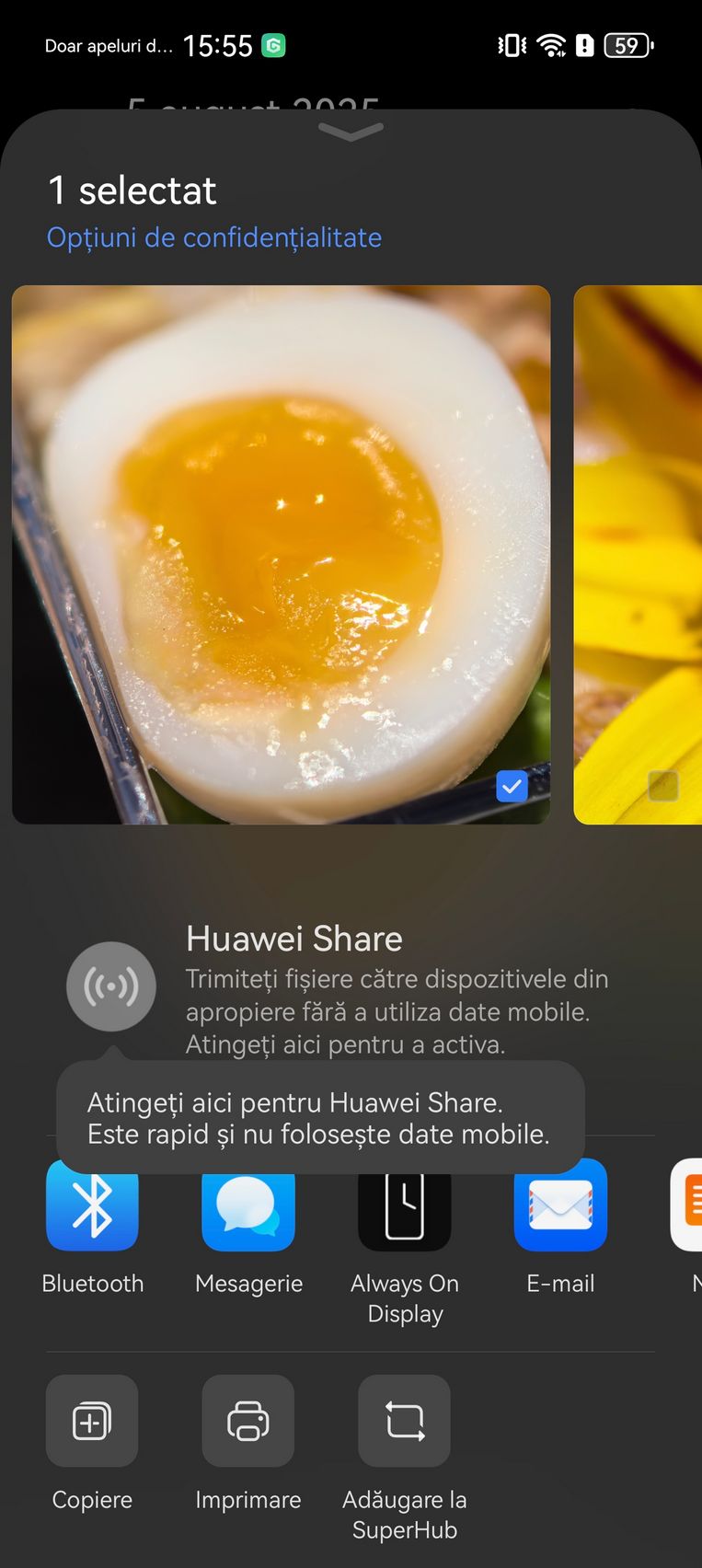The width and height of the screenshot is (702, 1568).
Task: Open the egg photo thumbnail
Action: (281, 554)
